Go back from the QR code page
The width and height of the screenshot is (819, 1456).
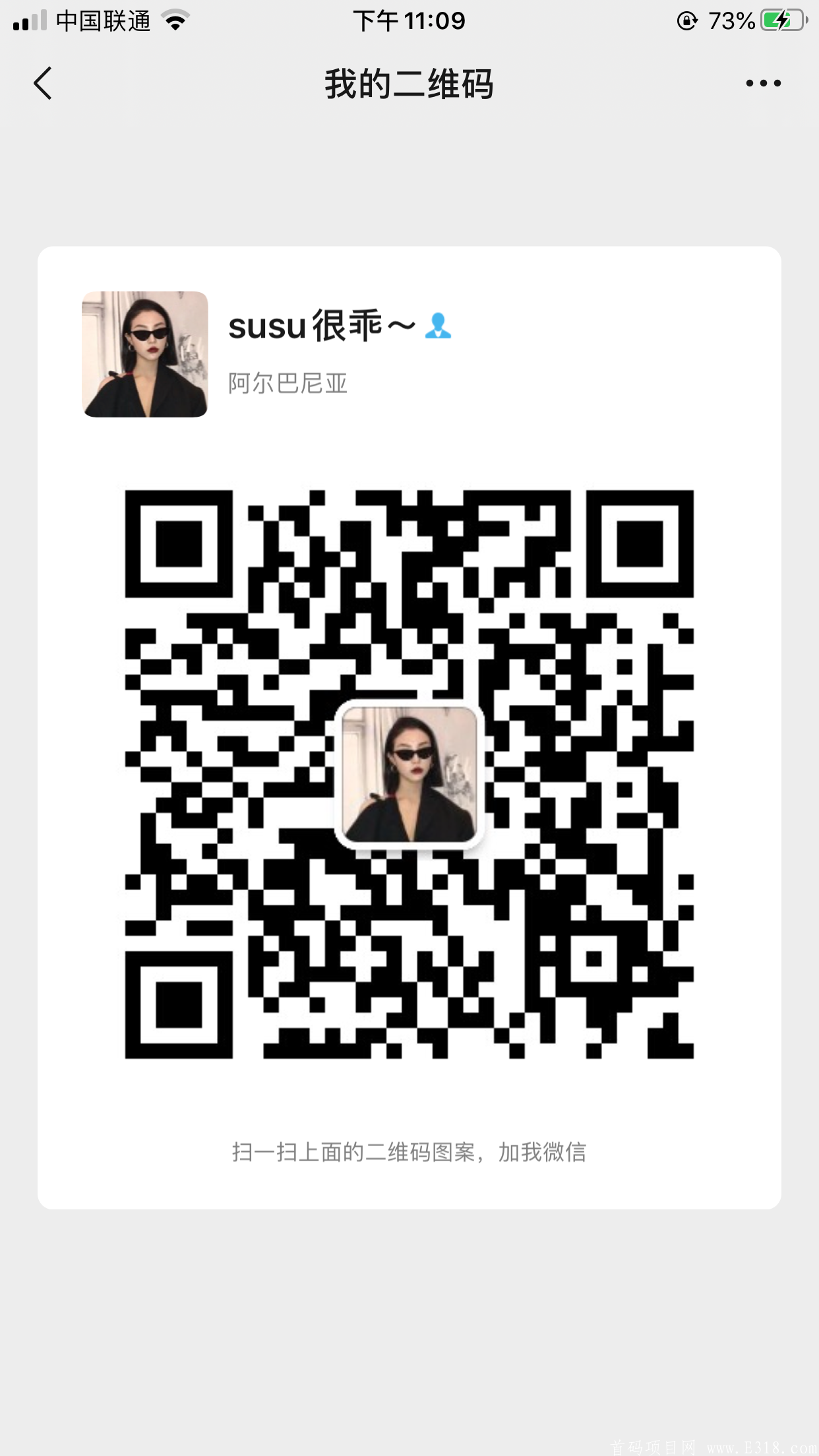(43, 84)
